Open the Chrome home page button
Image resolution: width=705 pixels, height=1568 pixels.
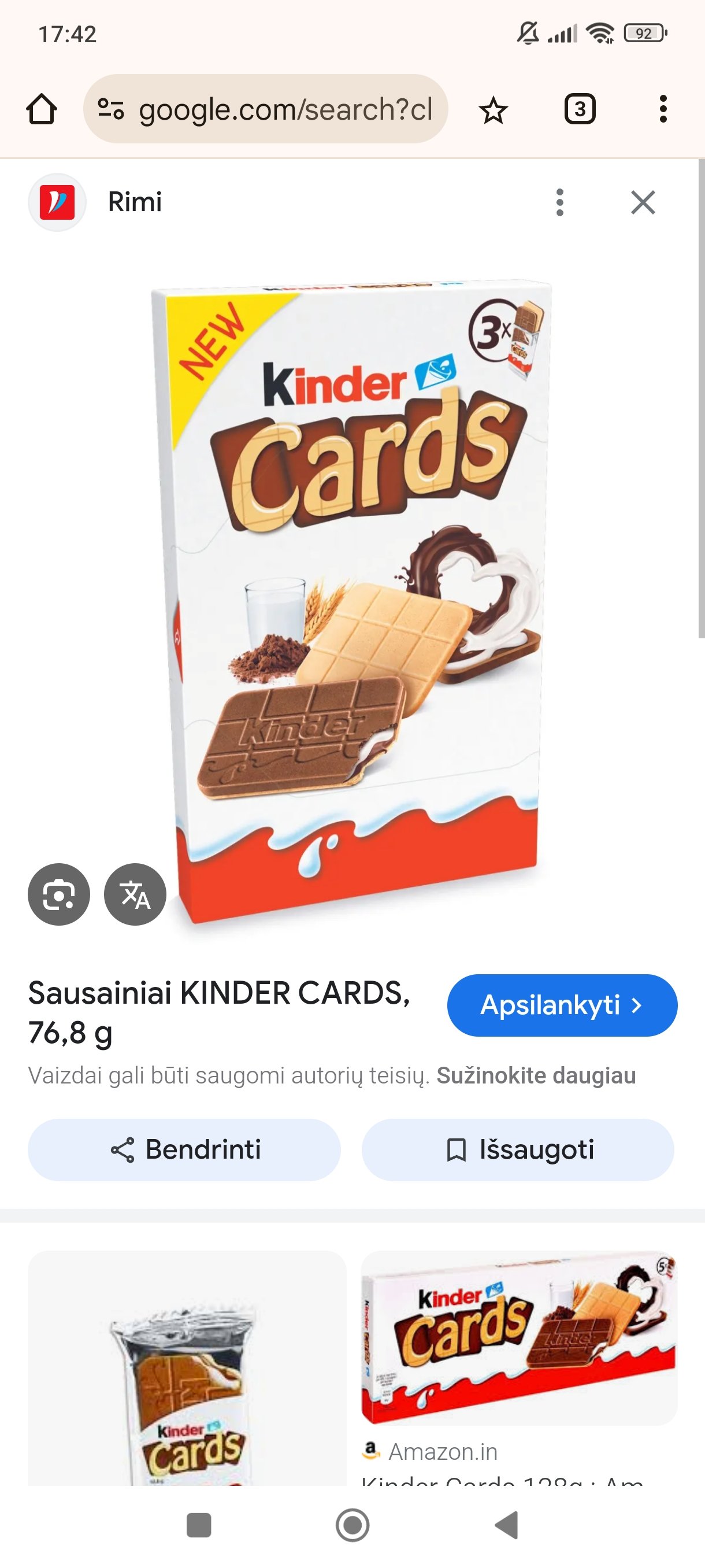pyautogui.click(x=42, y=110)
